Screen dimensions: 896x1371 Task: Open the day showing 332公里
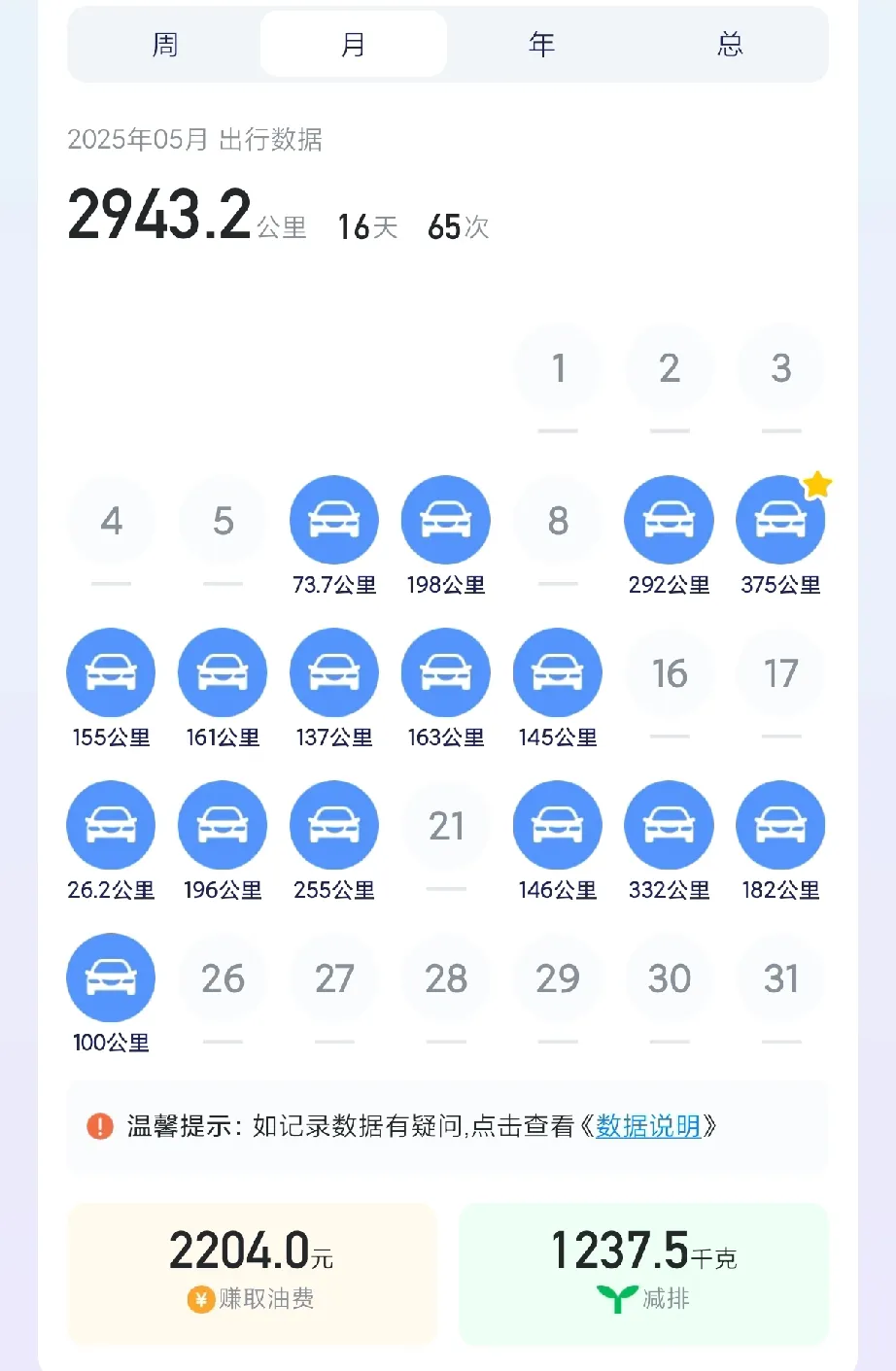669,826
